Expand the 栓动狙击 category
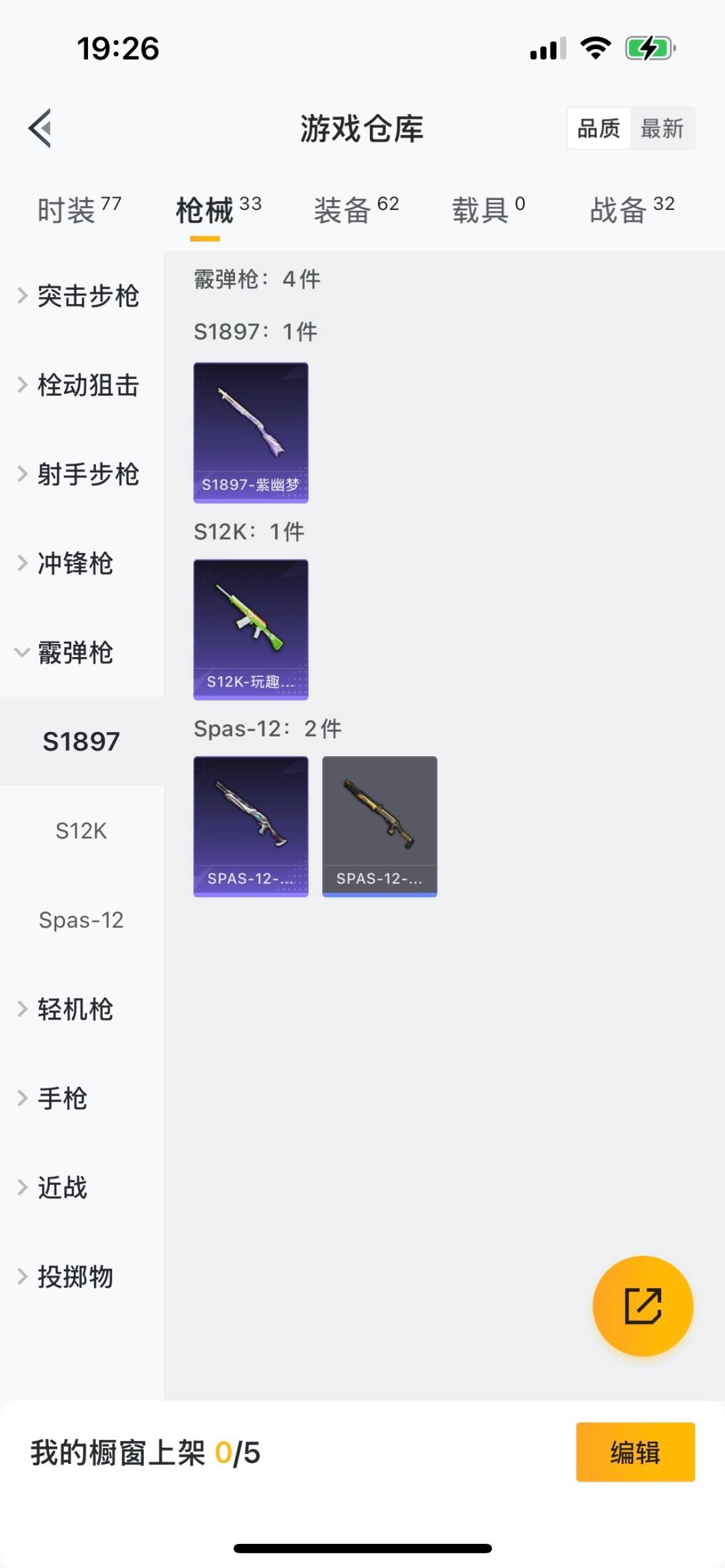This screenshot has width=725, height=1568. tap(81, 385)
